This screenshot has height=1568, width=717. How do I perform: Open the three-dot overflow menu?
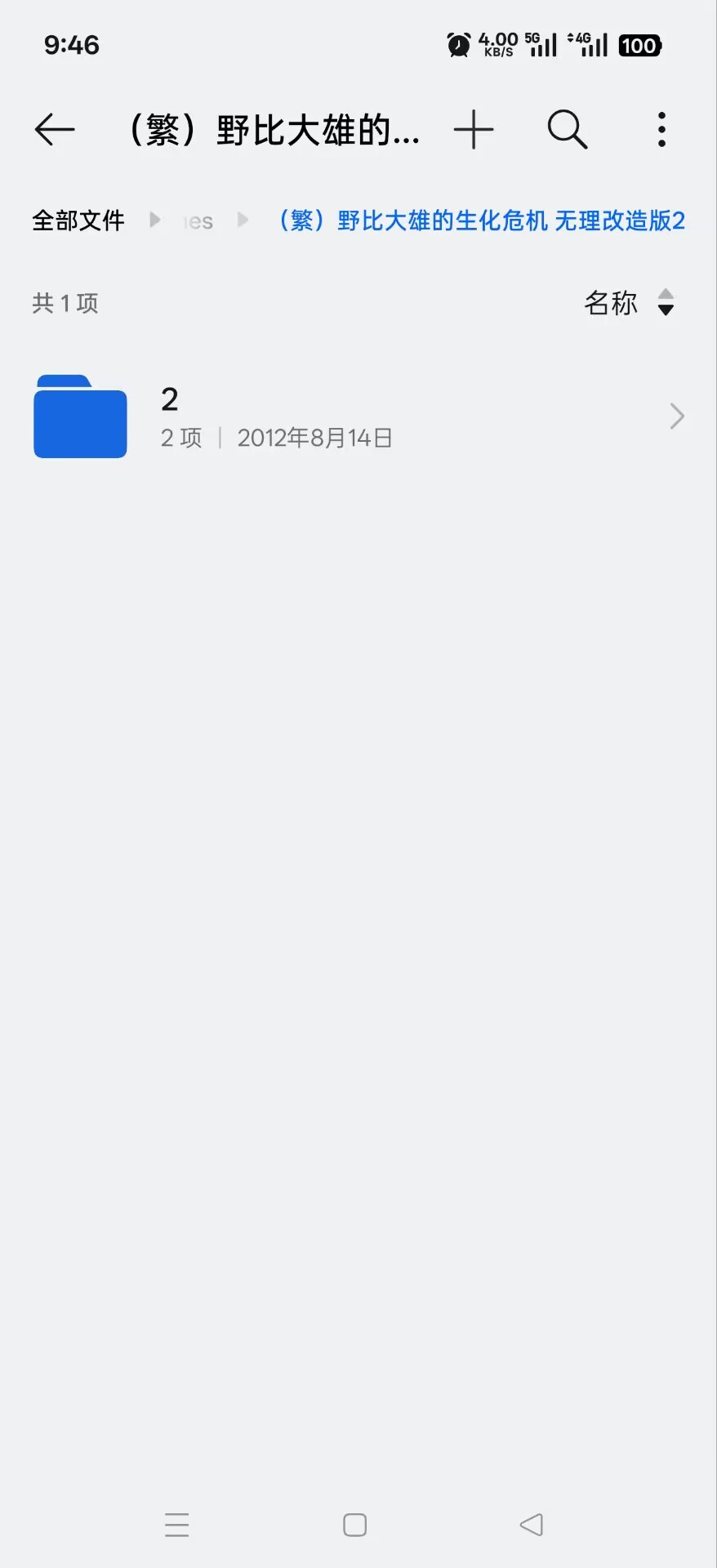[x=661, y=130]
